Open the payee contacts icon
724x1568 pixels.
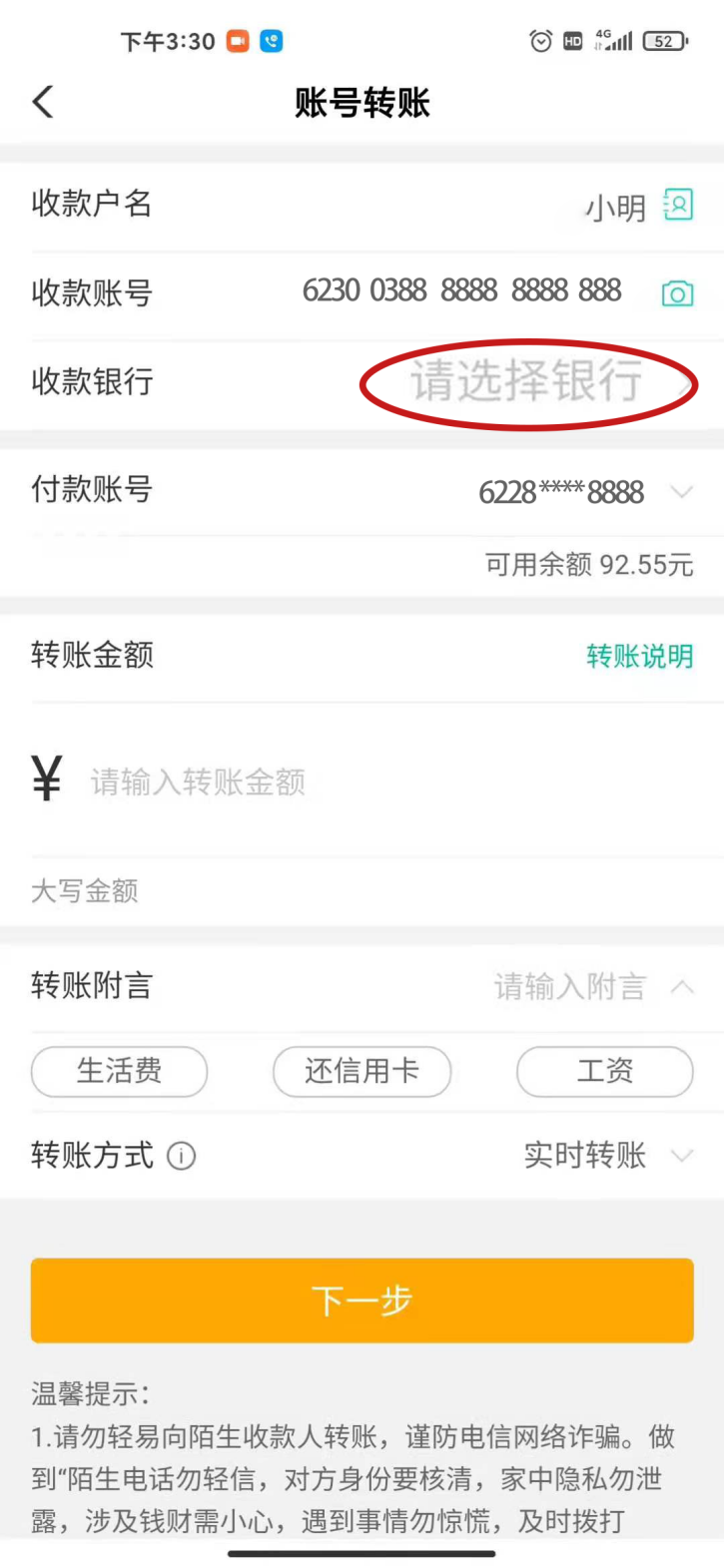[x=678, y=205]
